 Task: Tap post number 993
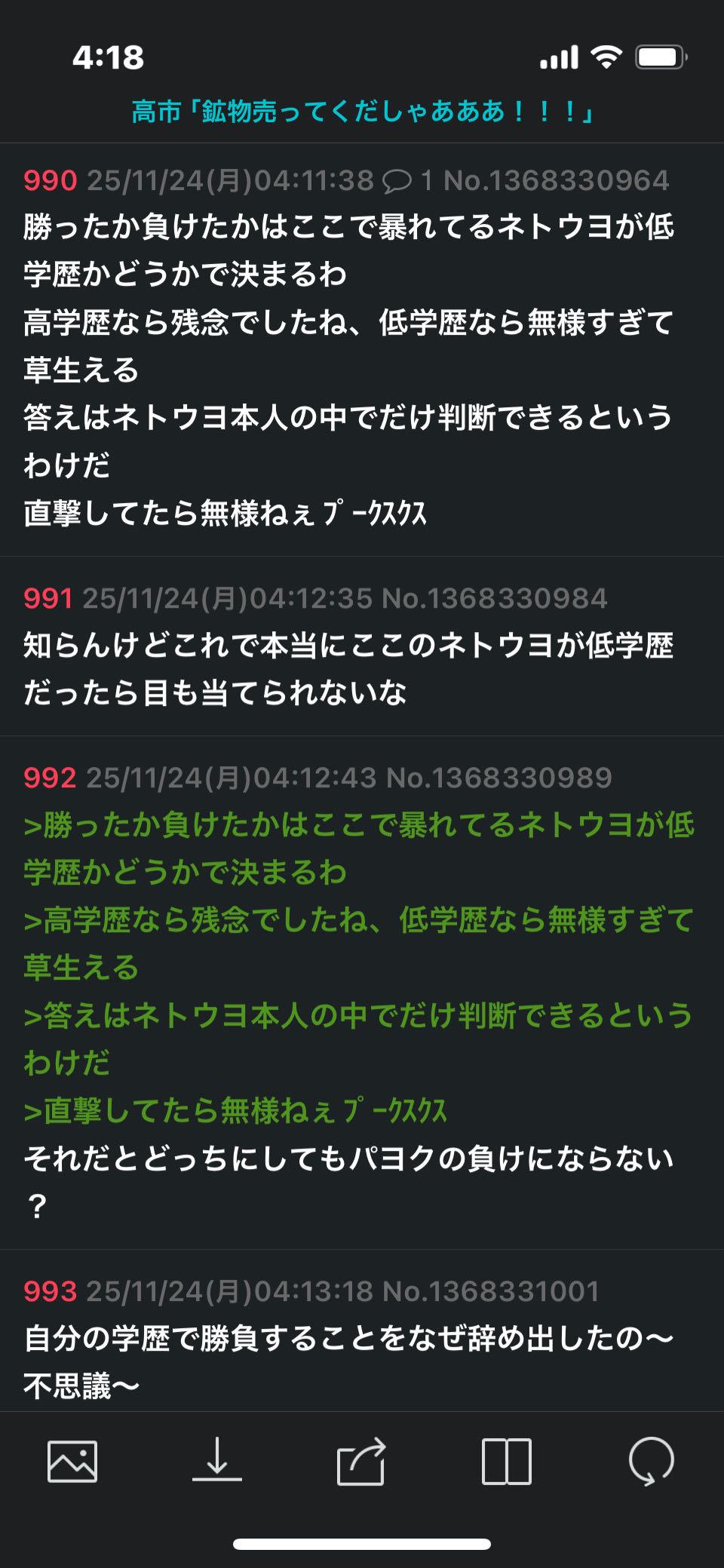click(50, 1292)
